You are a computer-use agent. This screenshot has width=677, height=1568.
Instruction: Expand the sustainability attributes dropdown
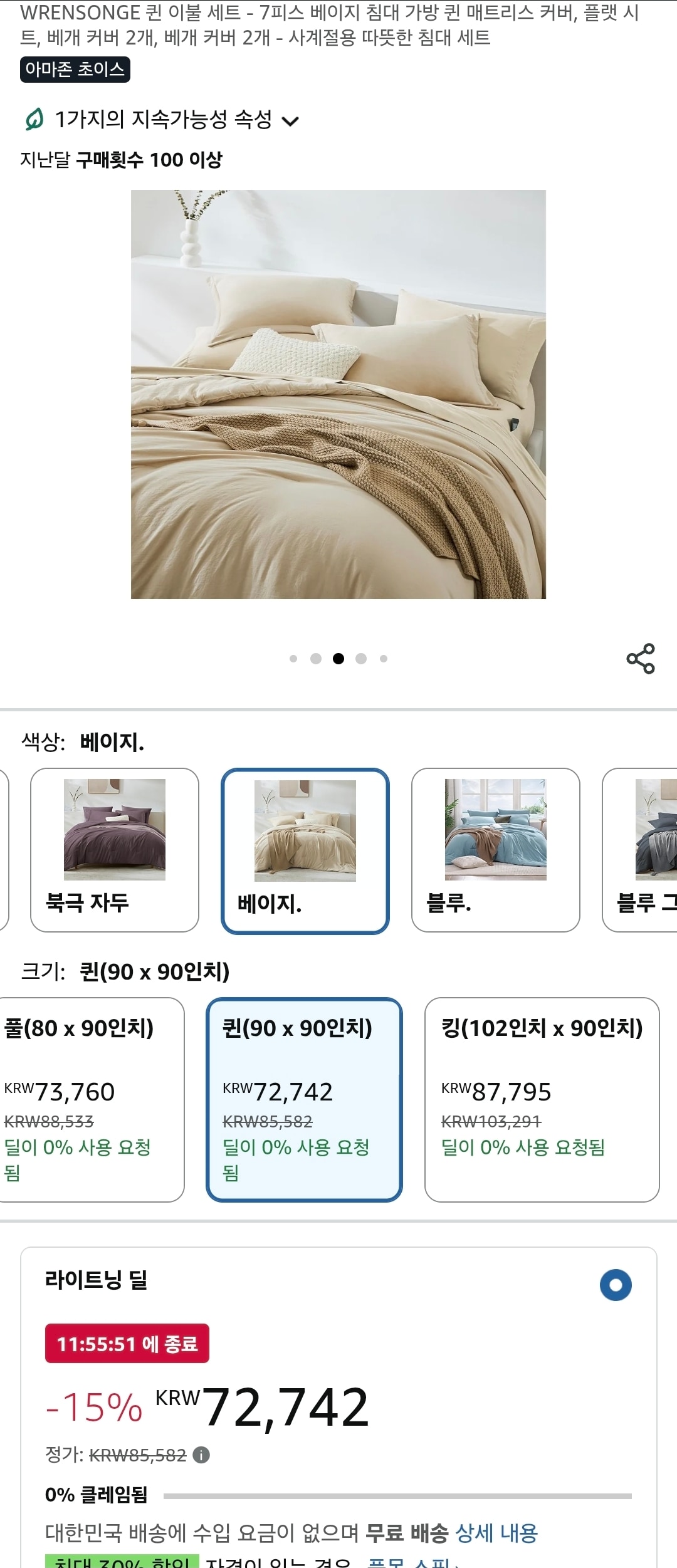click(x=290, y=120)
